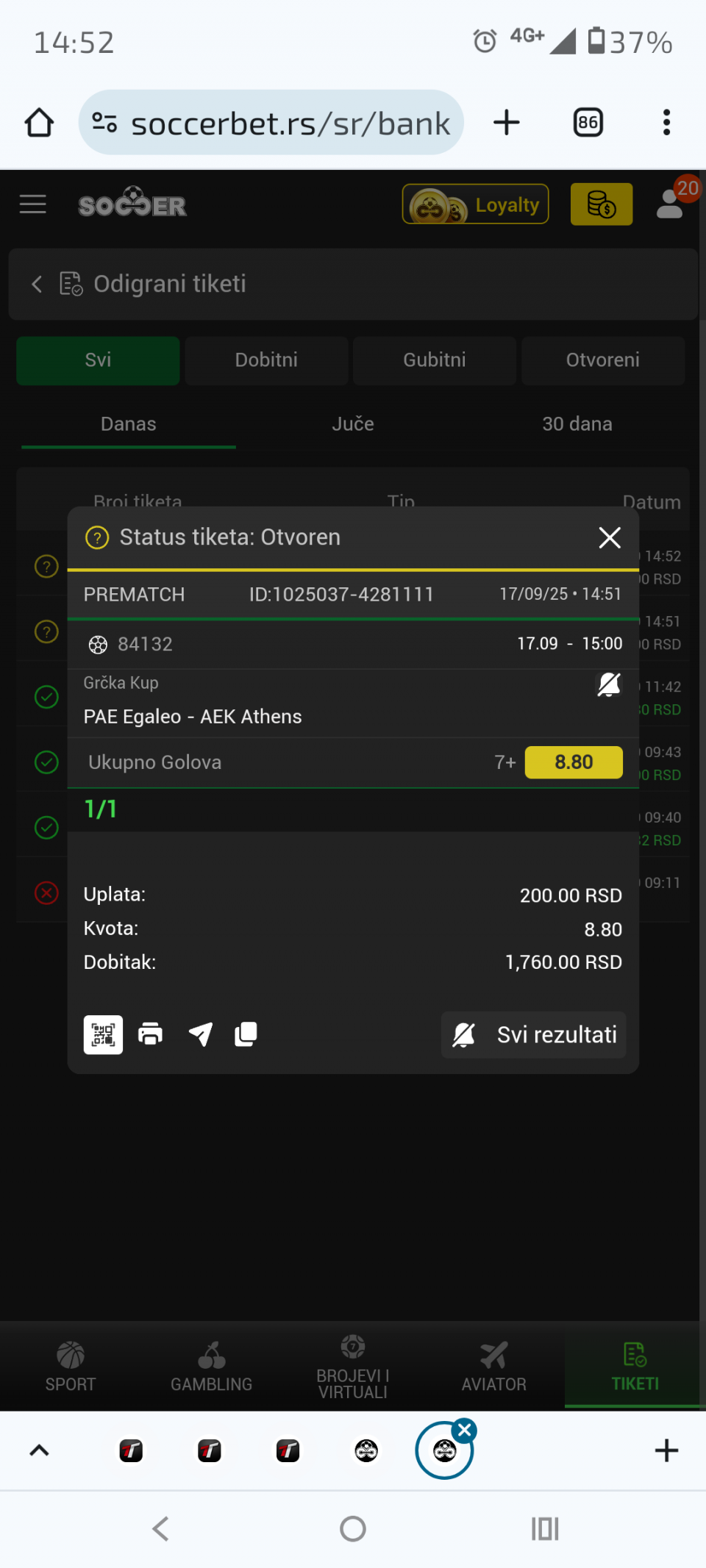The width and height of the screenshot is (706, 1568).
Task: Close the ticket status dialog
Action: point(610,537)
